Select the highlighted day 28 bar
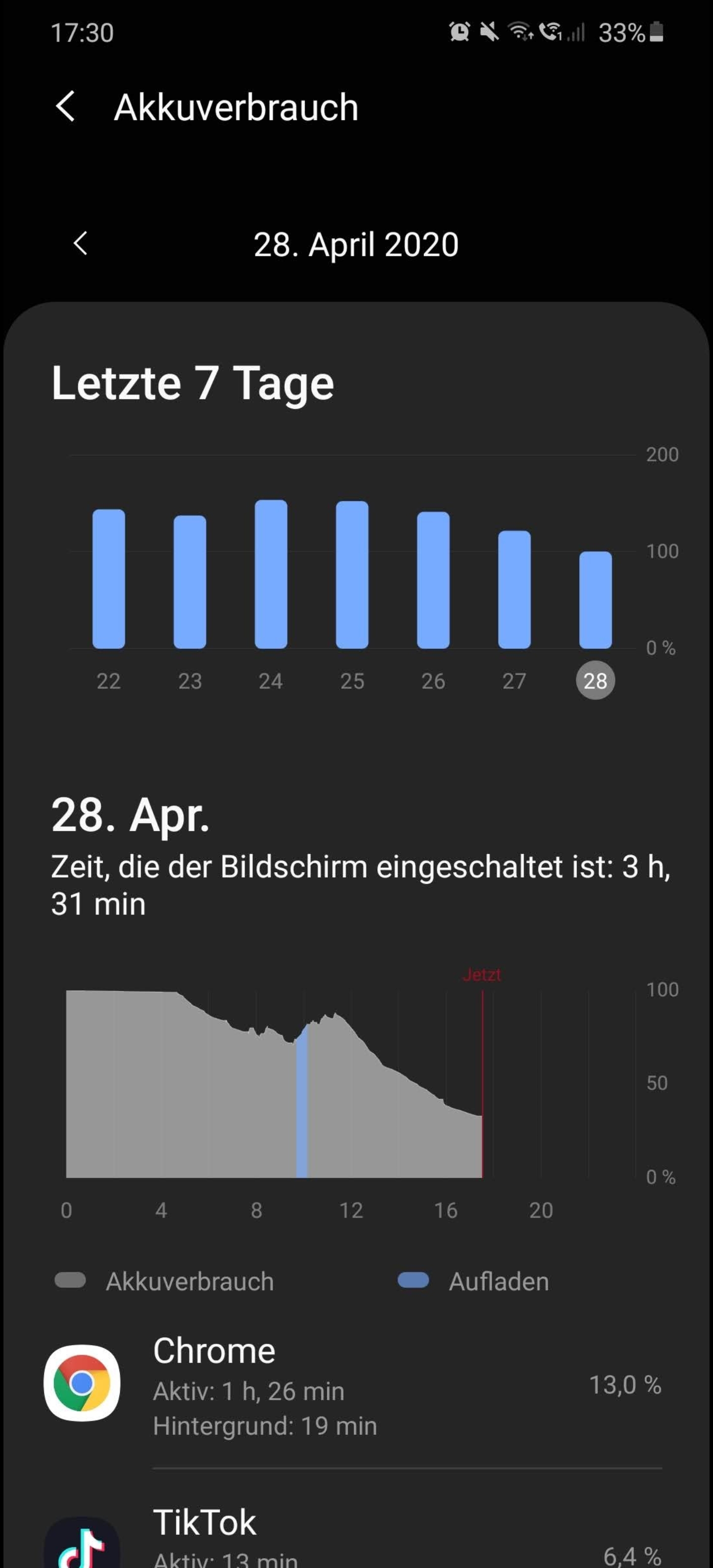The image size is (713, 1568). tap(596, 599)
